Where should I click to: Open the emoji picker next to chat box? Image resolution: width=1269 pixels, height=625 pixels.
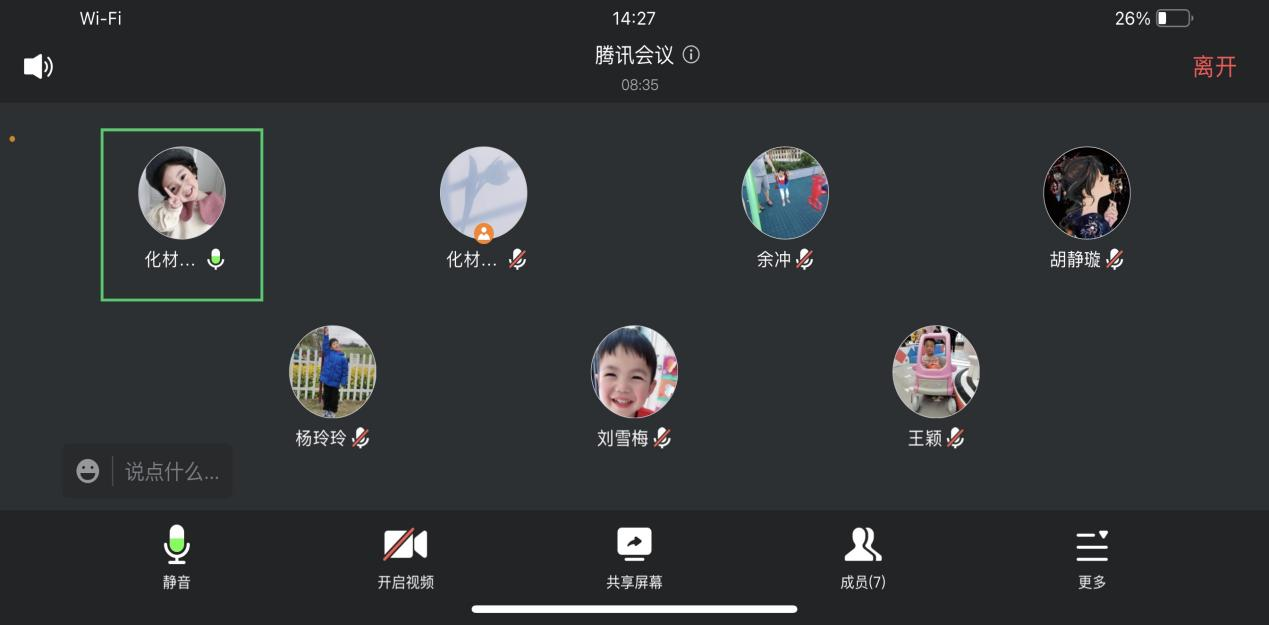88,471
